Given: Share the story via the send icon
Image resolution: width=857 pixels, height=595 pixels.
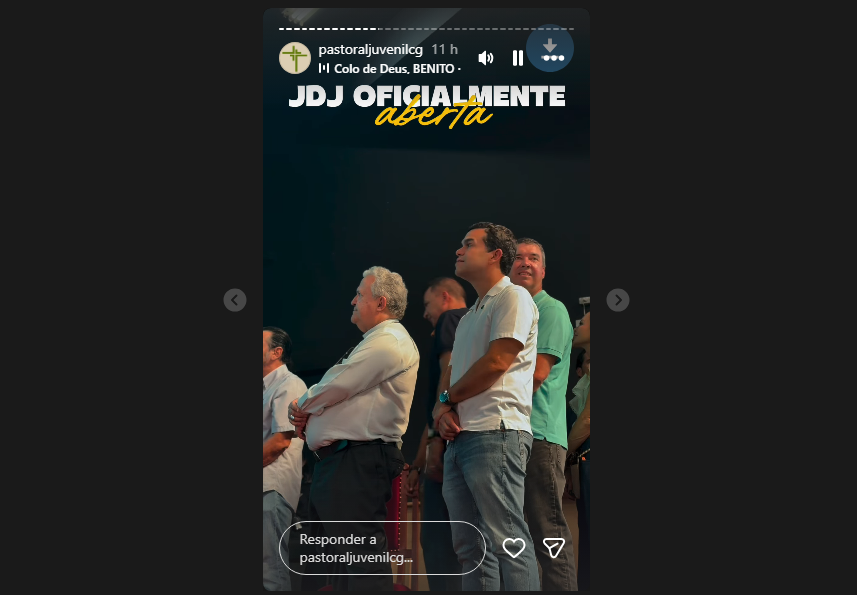Looking at the screenshot, I should click(553, 548).
